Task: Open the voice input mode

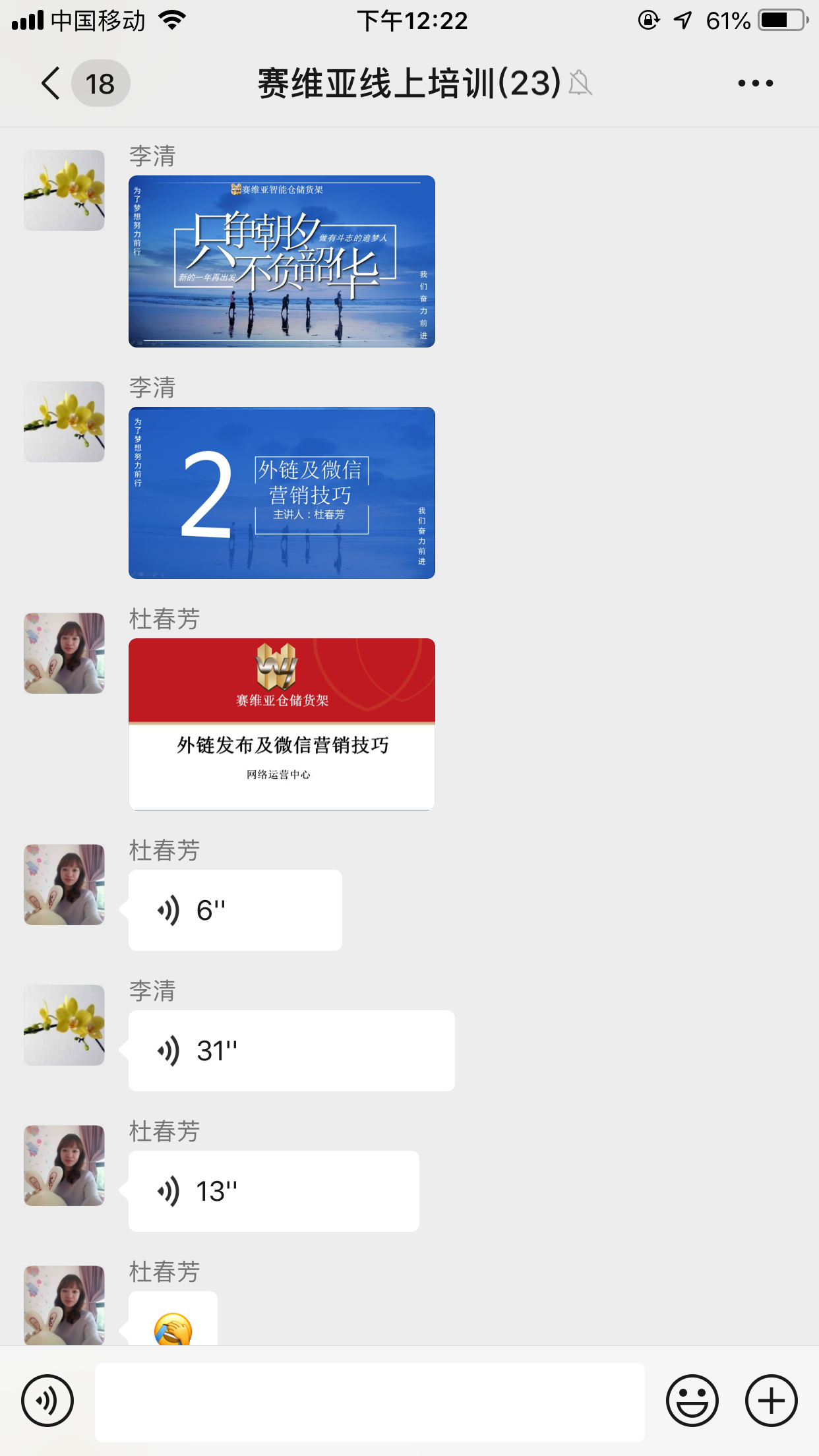Action: pyautogui.click(x=45, y=1400)
